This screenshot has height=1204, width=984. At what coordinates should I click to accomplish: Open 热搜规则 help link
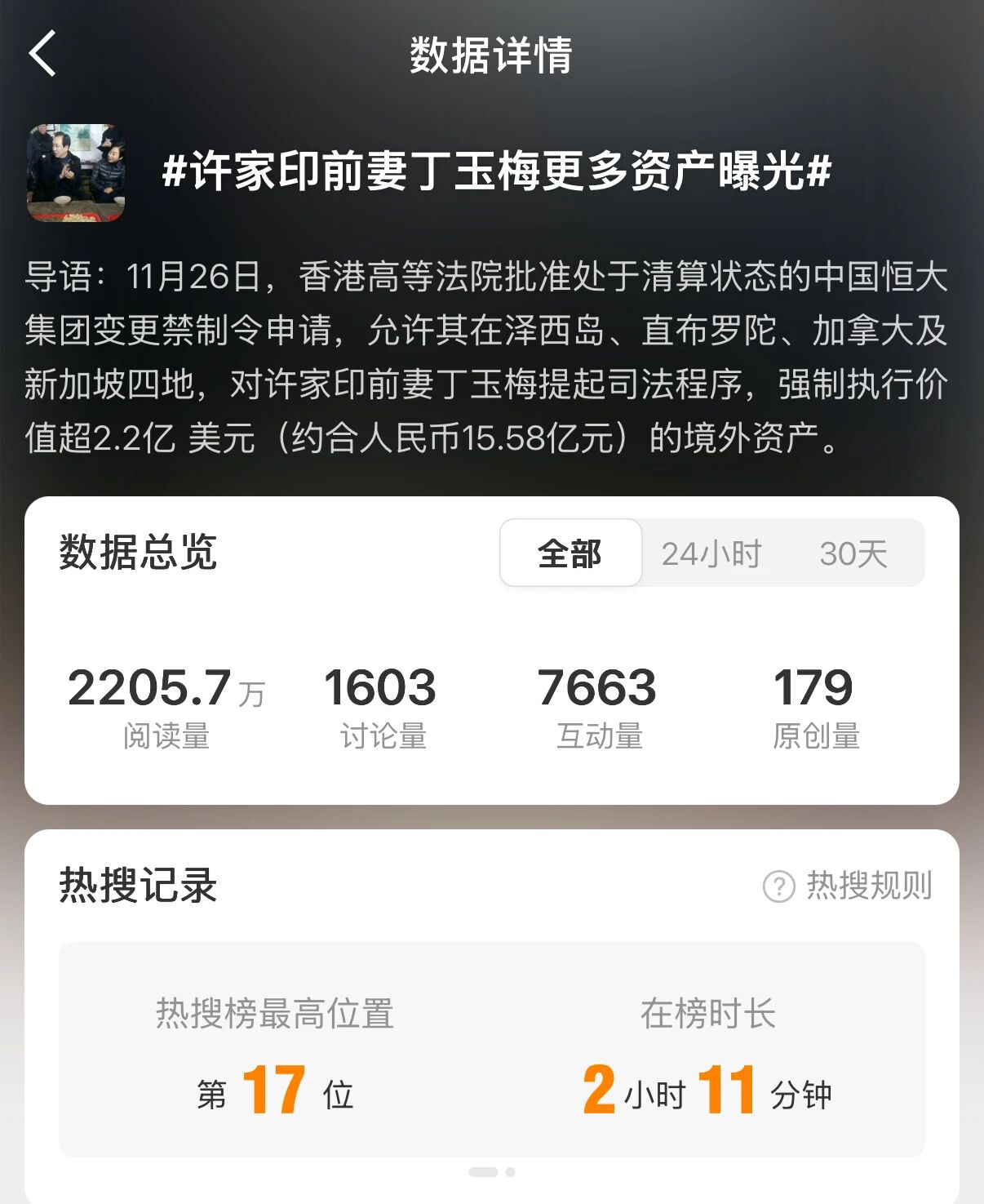point(849,886)
